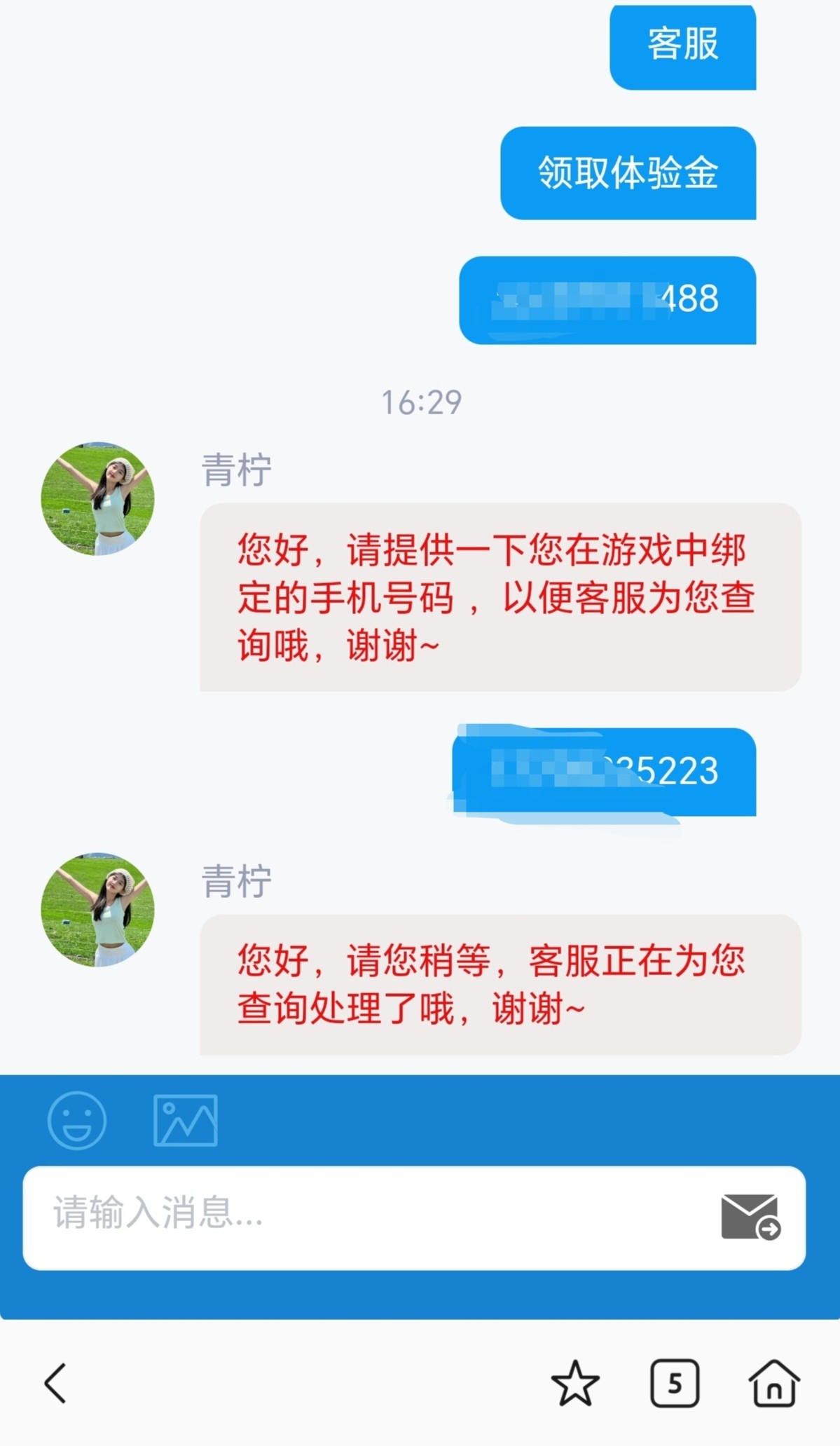Bookmark this page with the star

pyautogui.click(x=575, y=1383)
